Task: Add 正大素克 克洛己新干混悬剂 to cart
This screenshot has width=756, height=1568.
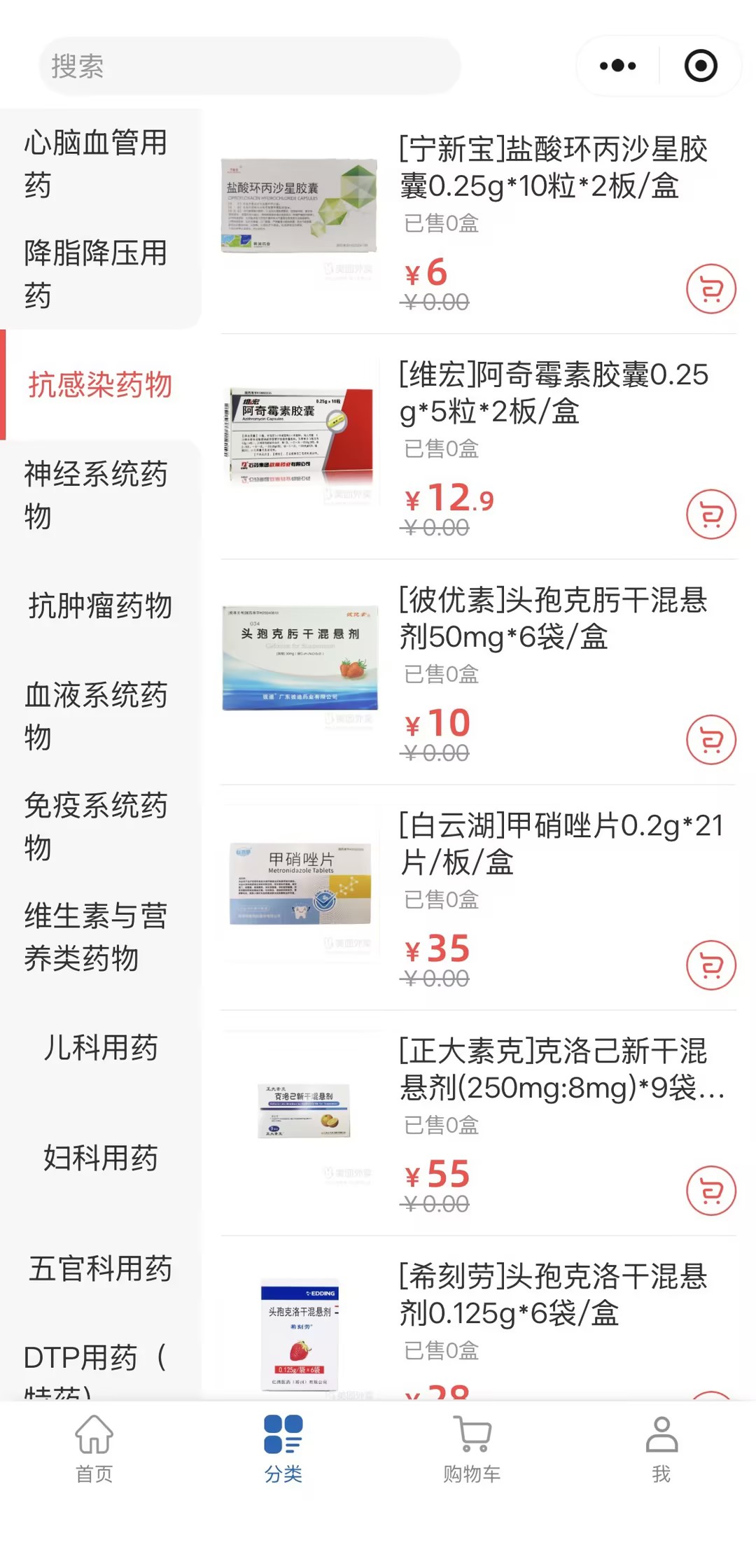Action: tap(710, 1190)
